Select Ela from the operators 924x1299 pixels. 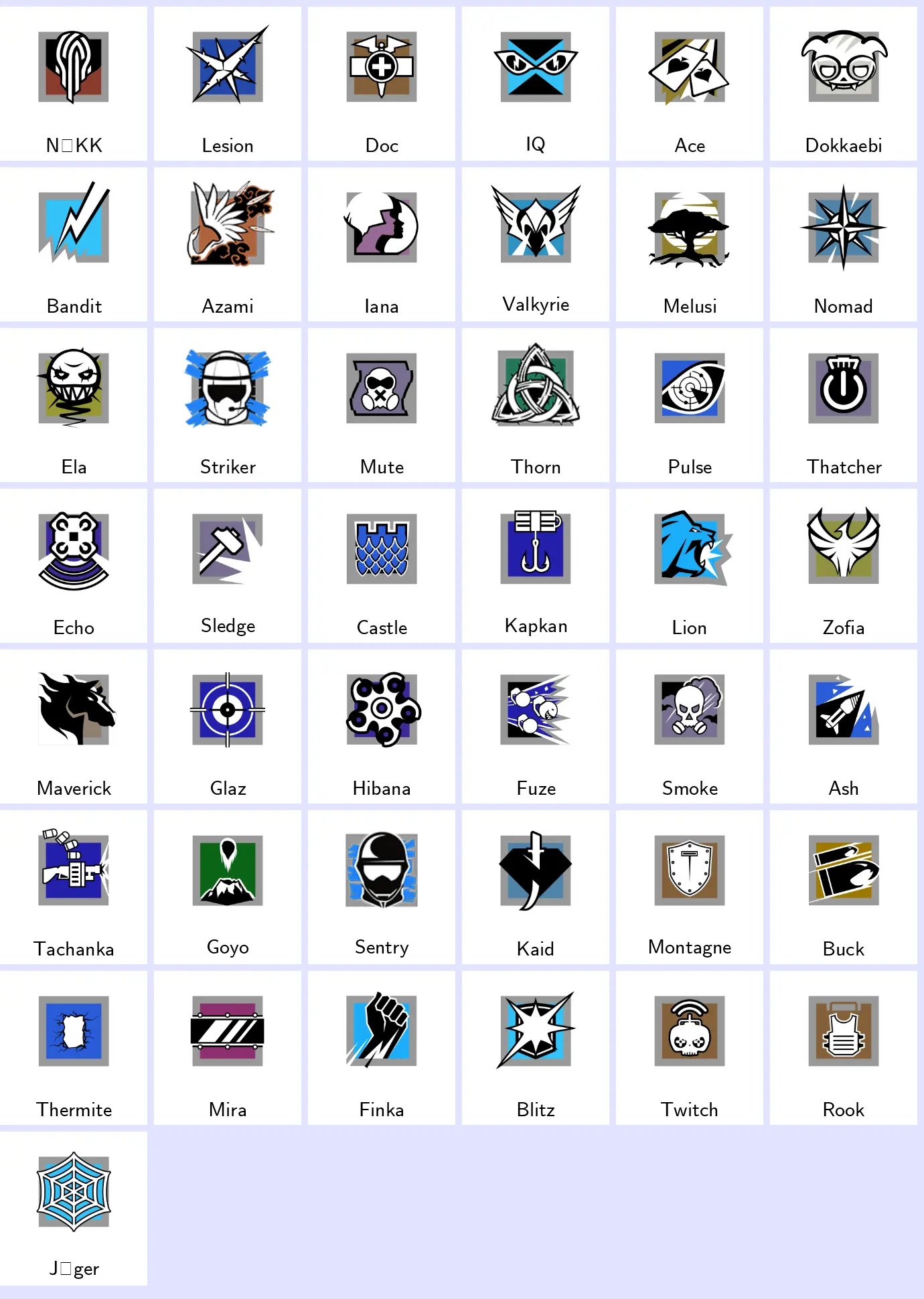[74, 405]
